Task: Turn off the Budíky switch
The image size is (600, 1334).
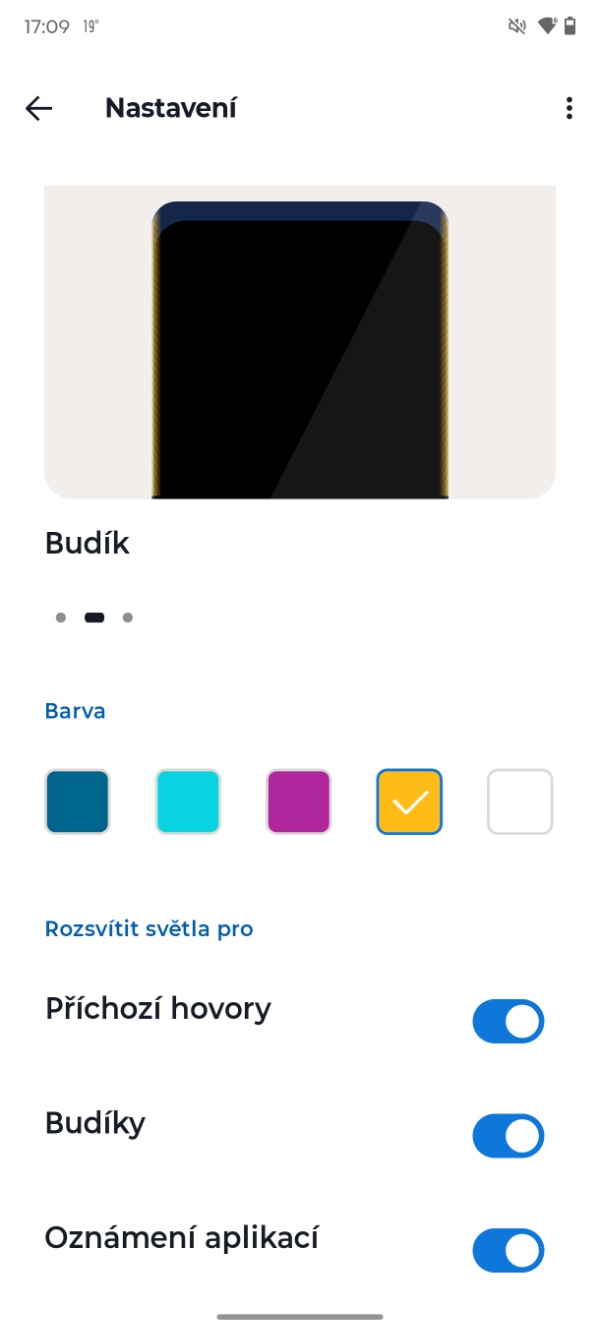Action: [x=508, y=1136]
